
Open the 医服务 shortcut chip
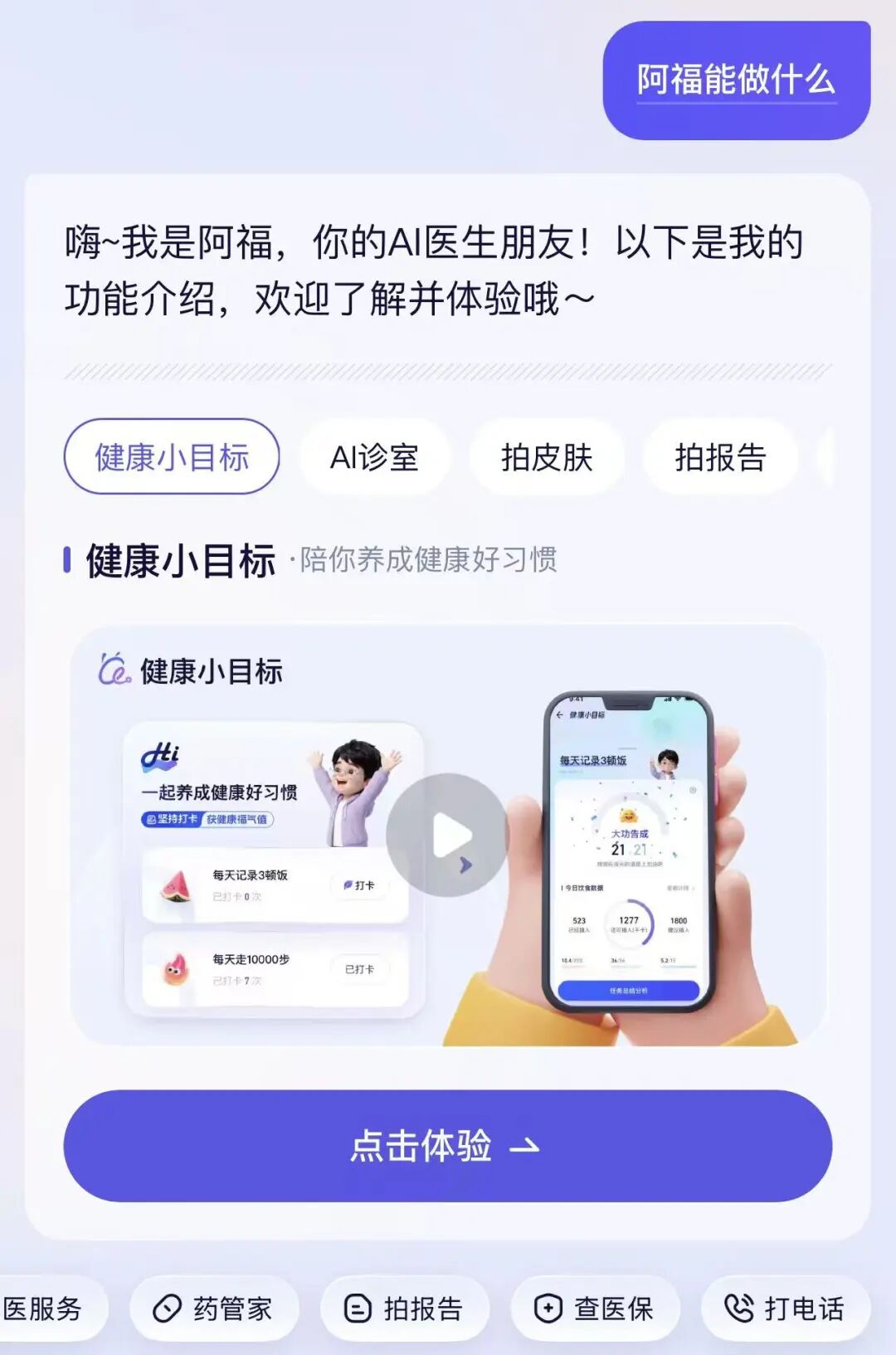(46, 1309)
